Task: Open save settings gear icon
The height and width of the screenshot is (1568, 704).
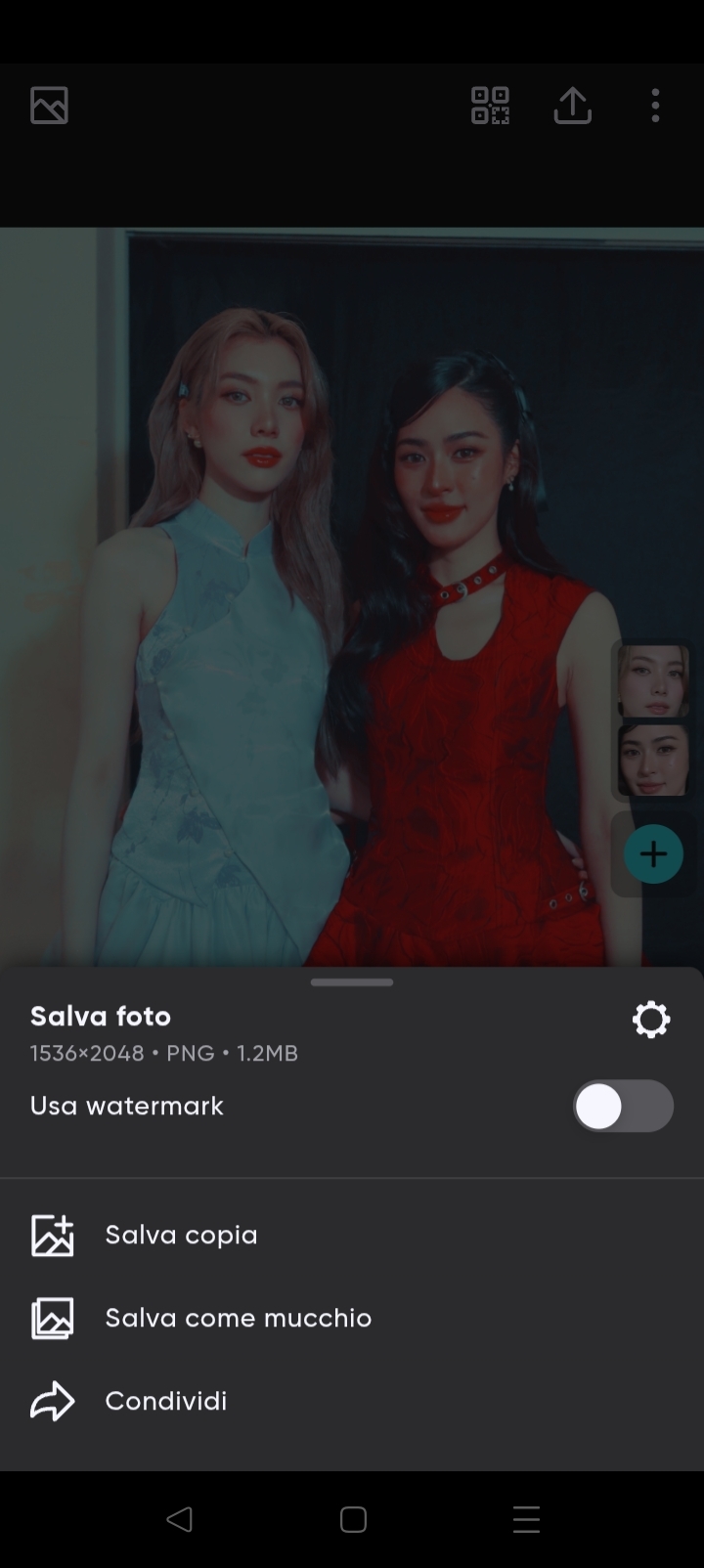Action: (x=651, y=1020)
